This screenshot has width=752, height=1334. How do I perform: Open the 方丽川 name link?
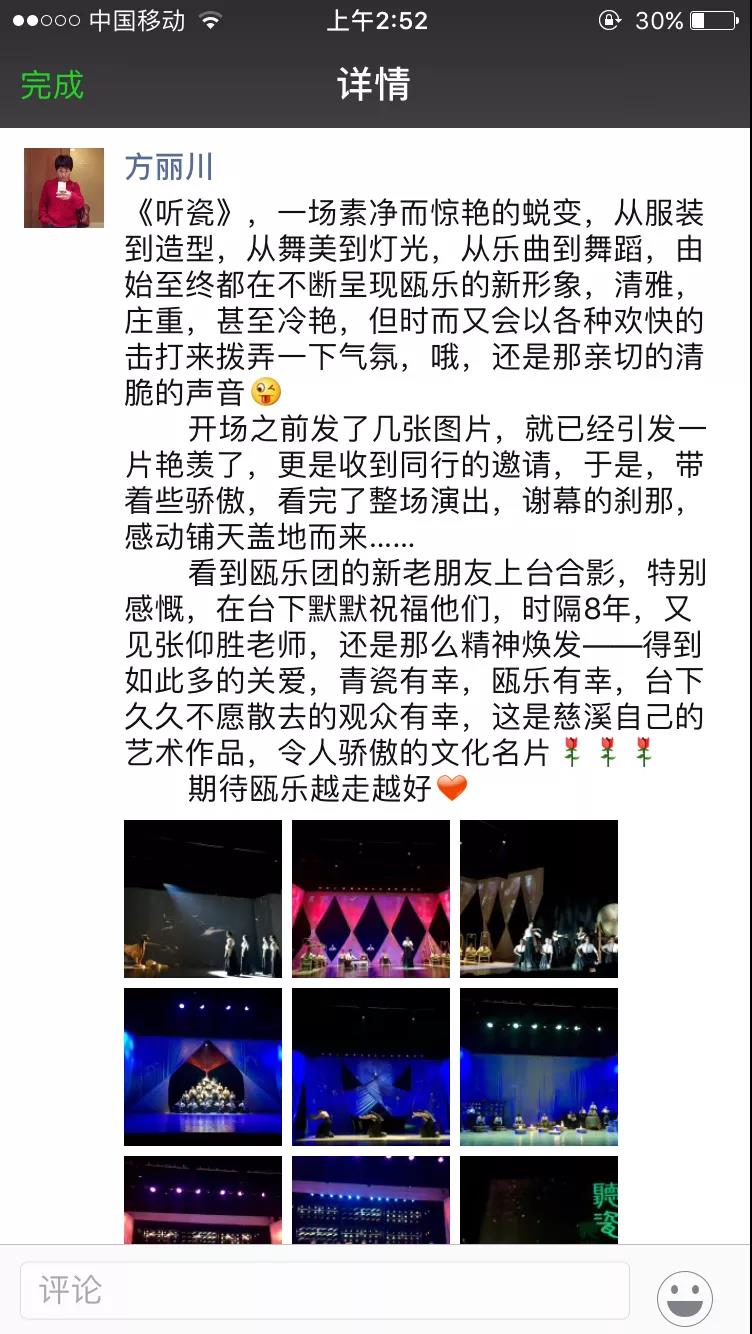tap(169, 166)
